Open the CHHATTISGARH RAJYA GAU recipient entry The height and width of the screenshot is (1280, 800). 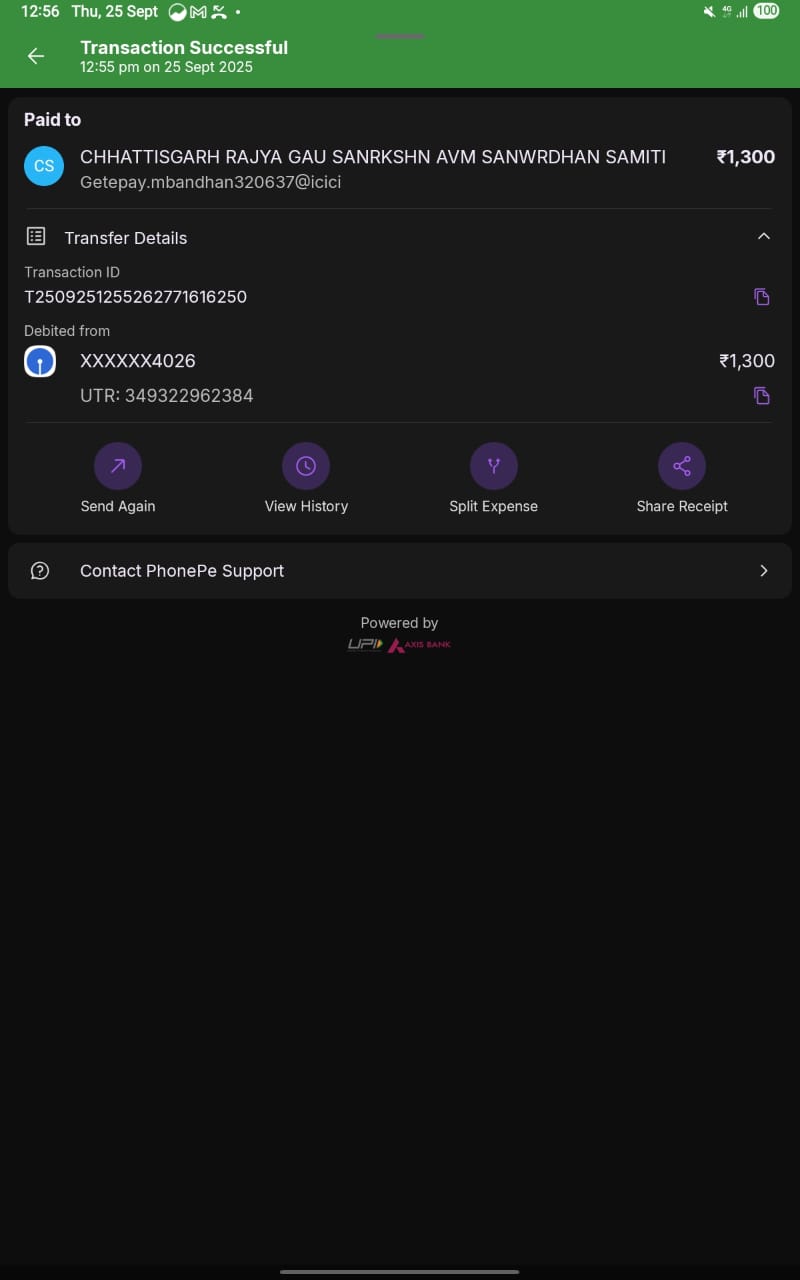pyautogui.click(x=372, y=158)
